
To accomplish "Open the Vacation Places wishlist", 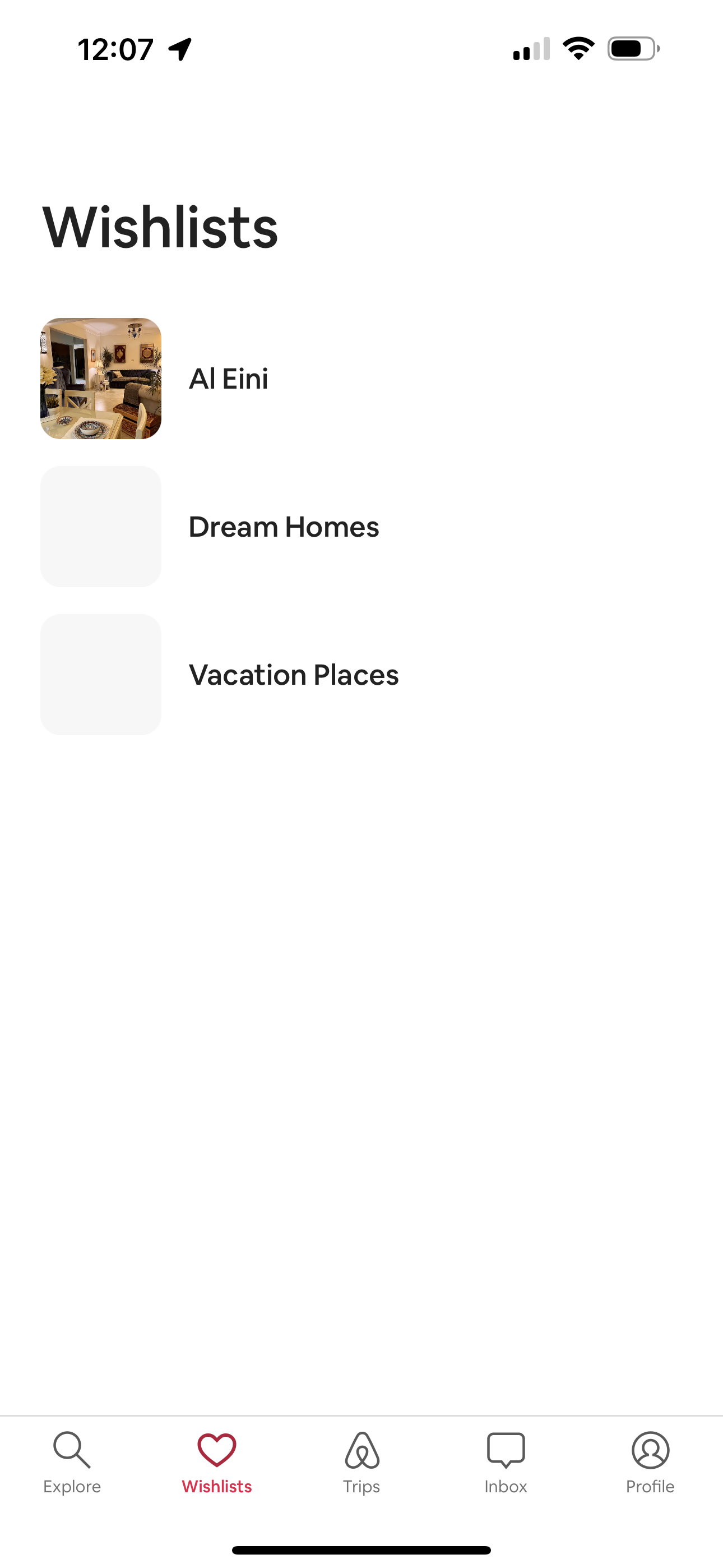I will (x=293, y=675).
